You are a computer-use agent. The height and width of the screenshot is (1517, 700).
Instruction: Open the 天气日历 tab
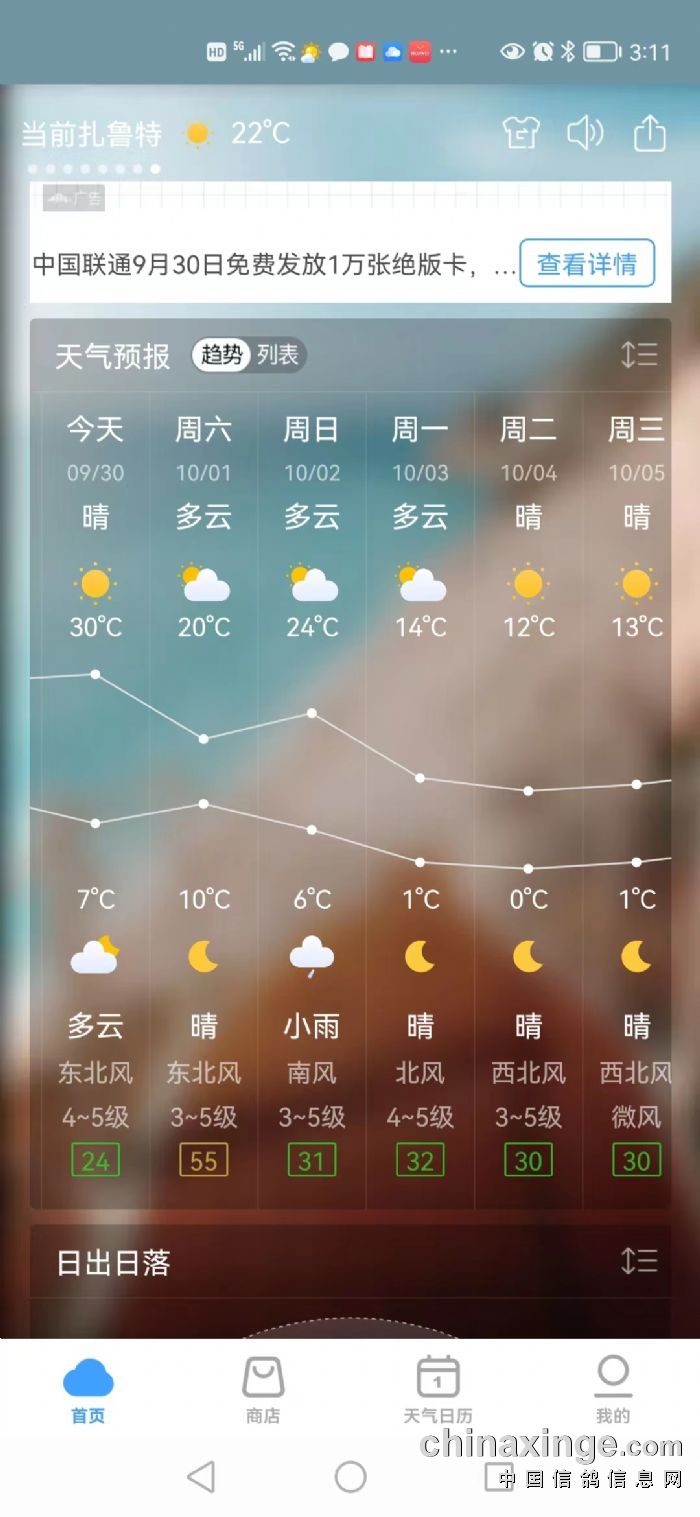coord(438,1390)
